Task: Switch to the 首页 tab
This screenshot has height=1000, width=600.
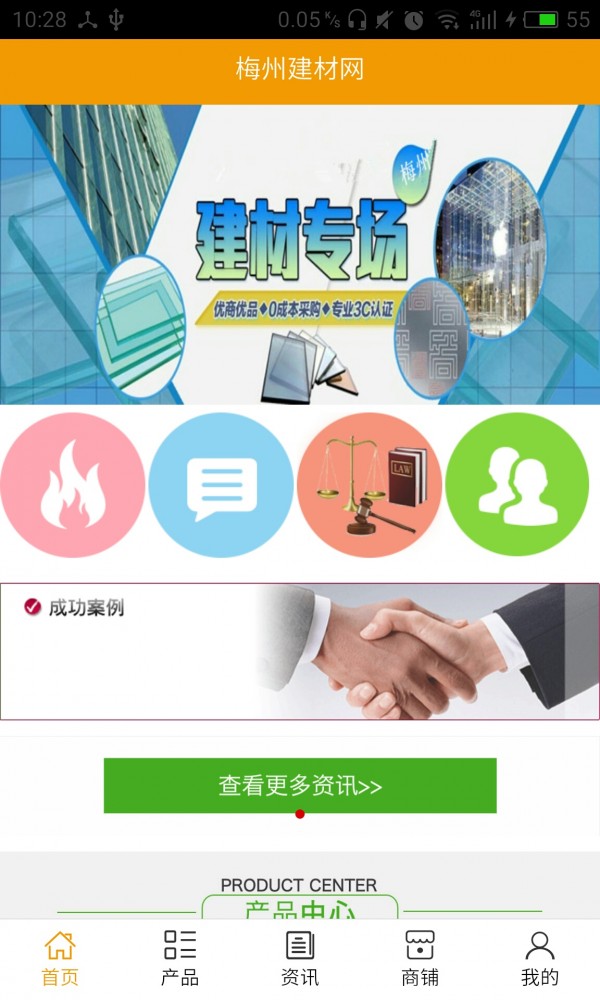Action: pos(60,958)
